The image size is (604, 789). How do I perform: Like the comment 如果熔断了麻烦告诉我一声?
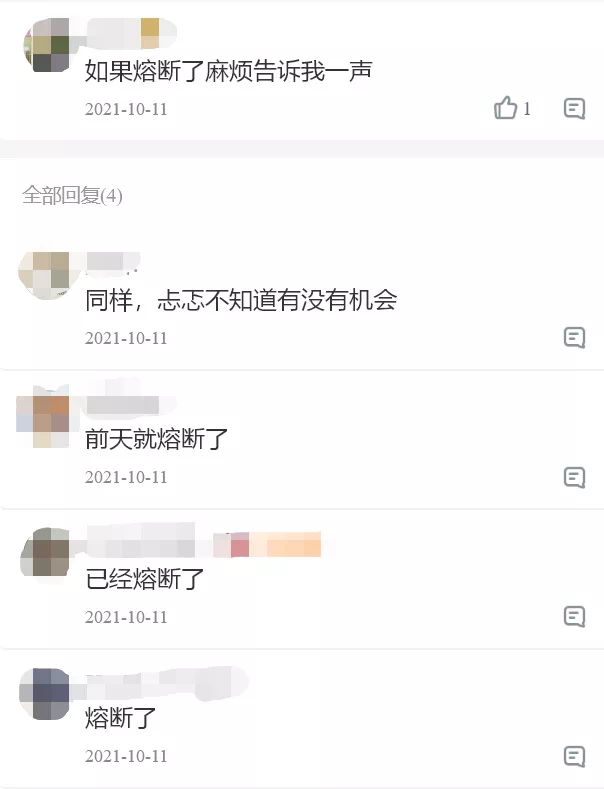click(x=506, y=108)
